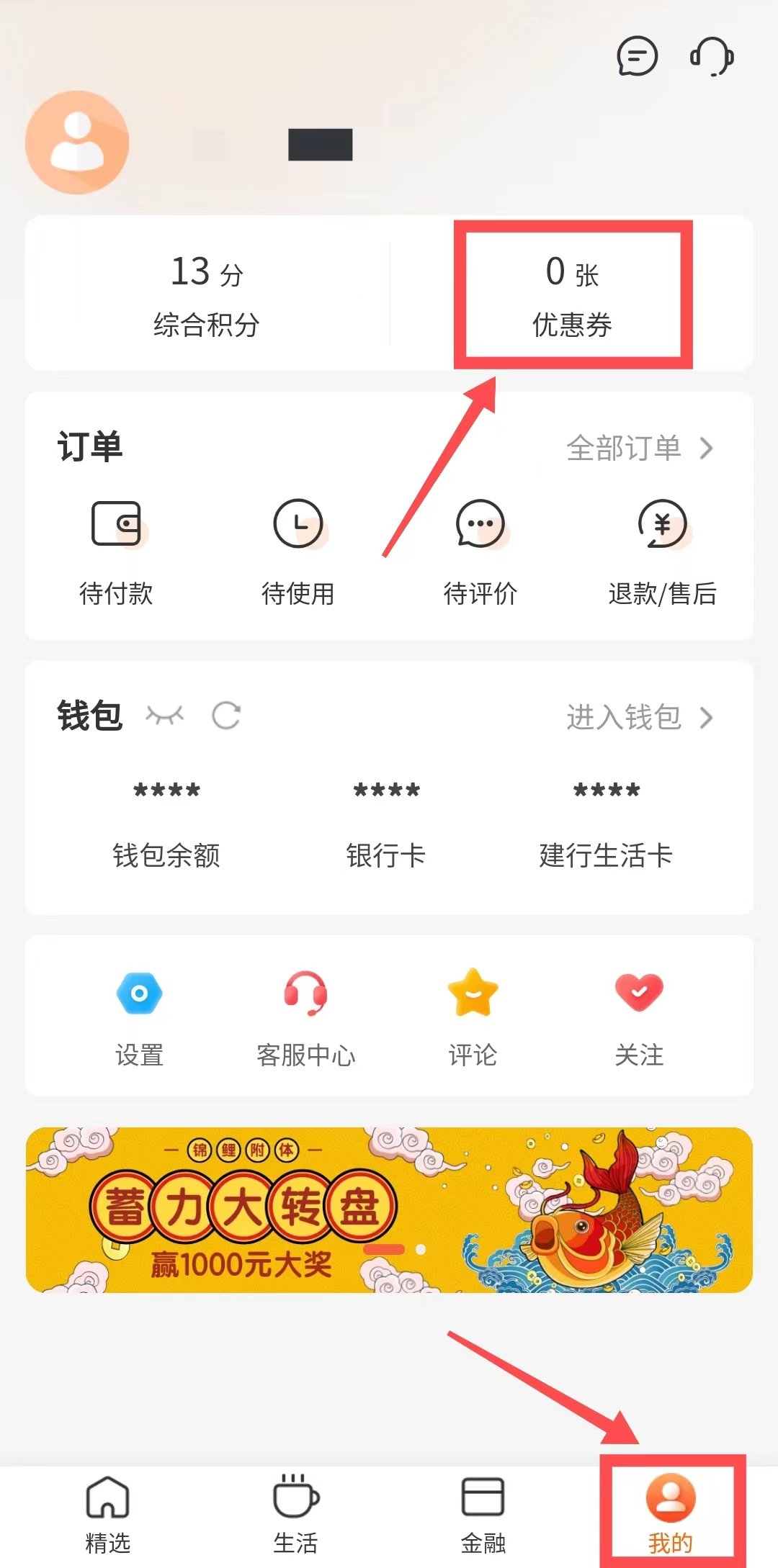Open the 蓄力大转盘 promotion banner
Viewport: 778px width, 1568px height.
coord(389,1209)
